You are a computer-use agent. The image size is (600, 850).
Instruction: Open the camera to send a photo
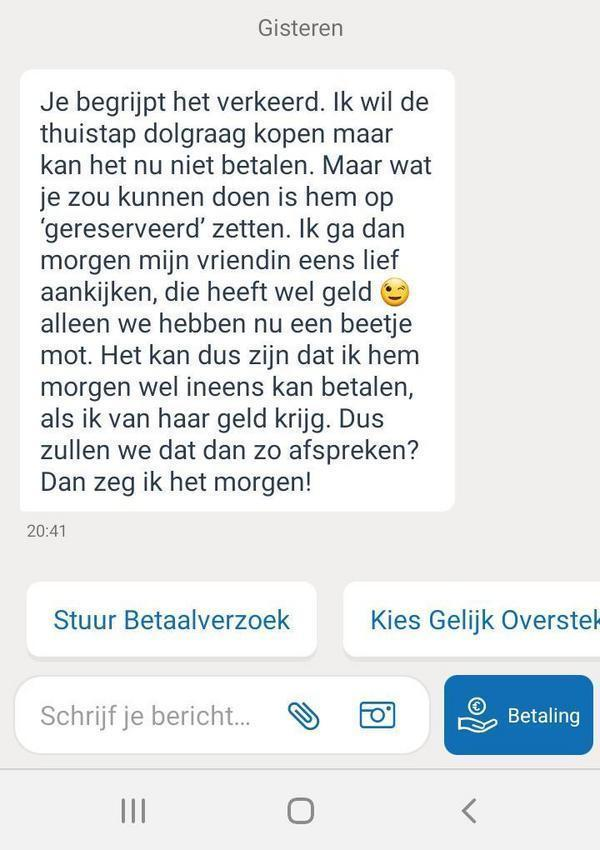[377, 715]
